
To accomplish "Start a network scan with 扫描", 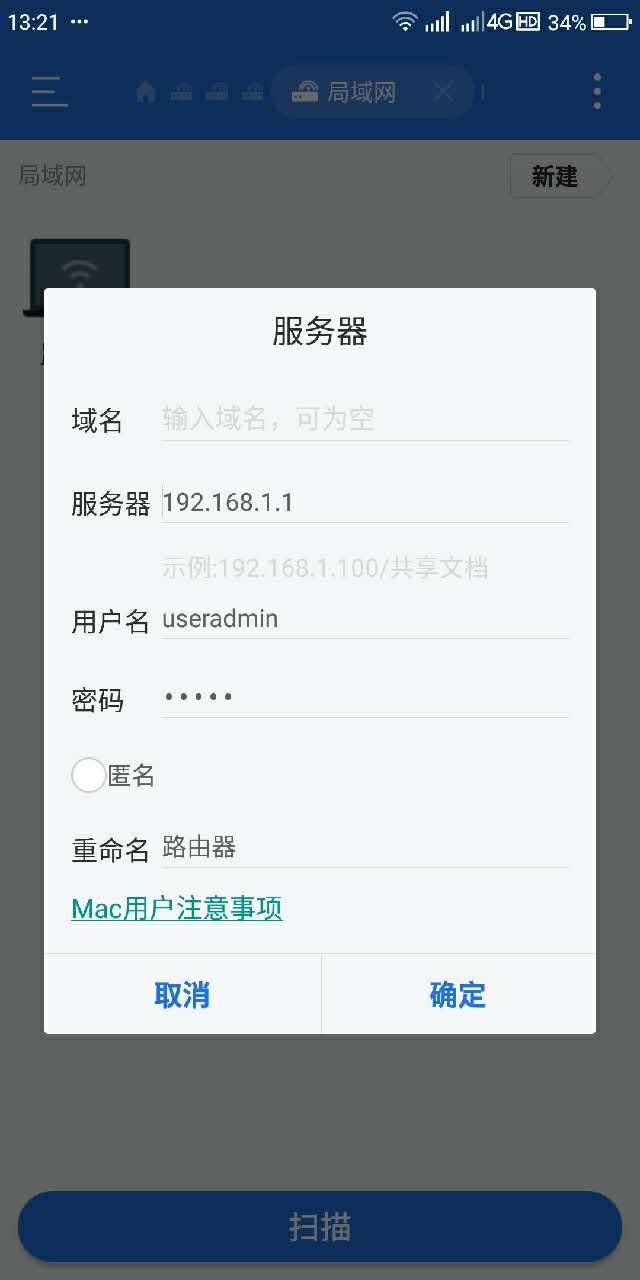I will click(320, 1226).
